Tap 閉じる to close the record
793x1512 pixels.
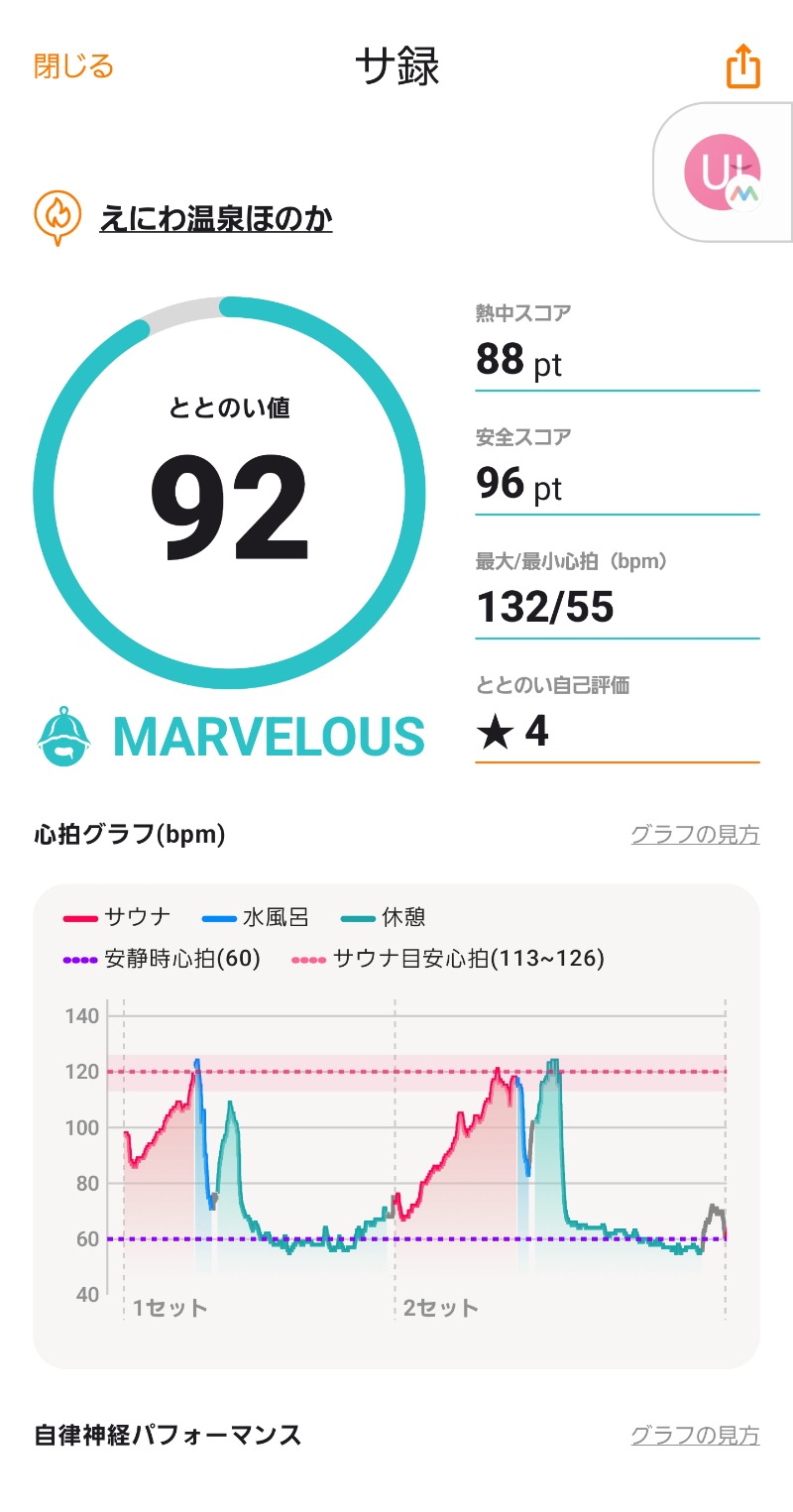coord(73,66)
